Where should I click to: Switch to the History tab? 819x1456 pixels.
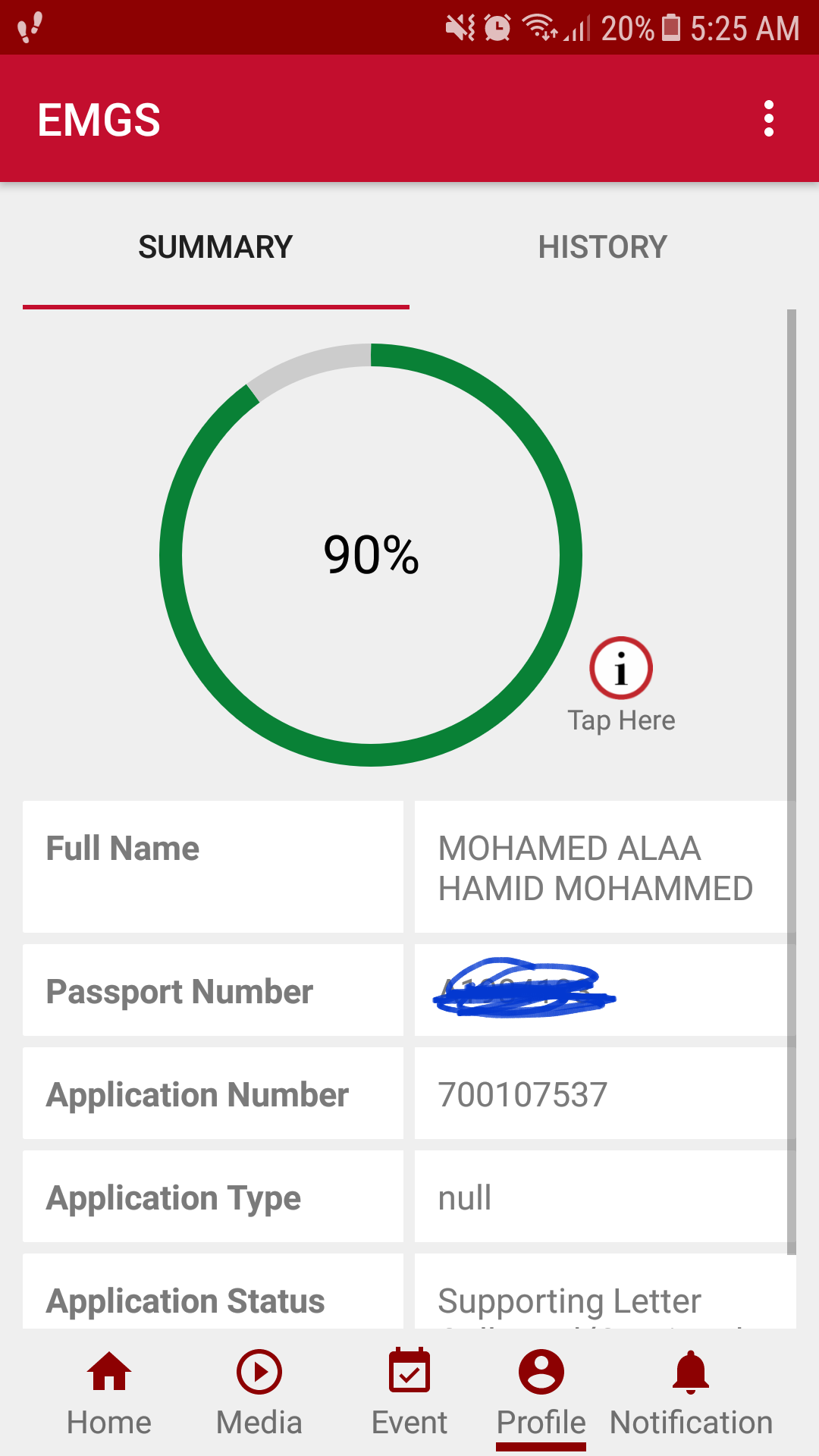tap(602, 247)
